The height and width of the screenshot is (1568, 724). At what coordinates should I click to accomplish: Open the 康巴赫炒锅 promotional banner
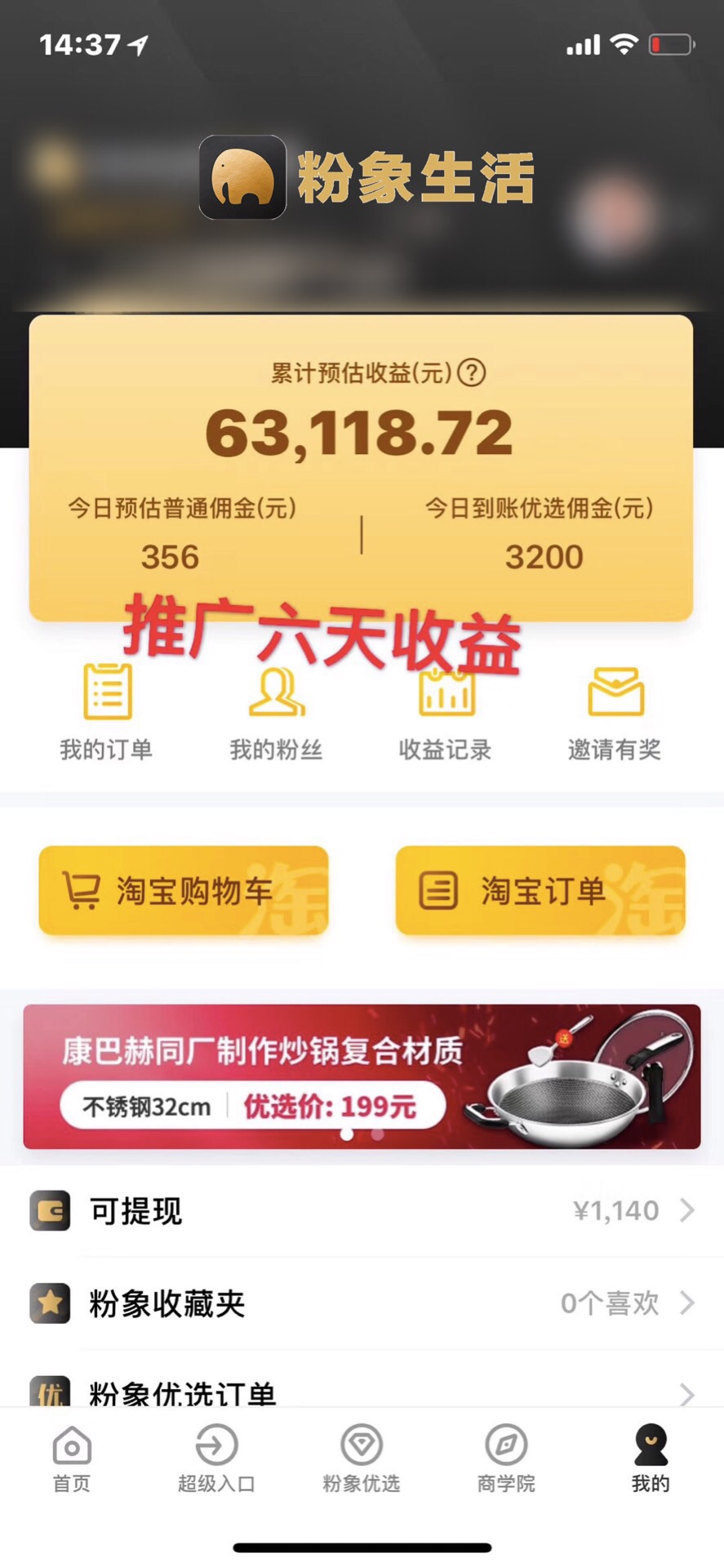pos(362,1076)
